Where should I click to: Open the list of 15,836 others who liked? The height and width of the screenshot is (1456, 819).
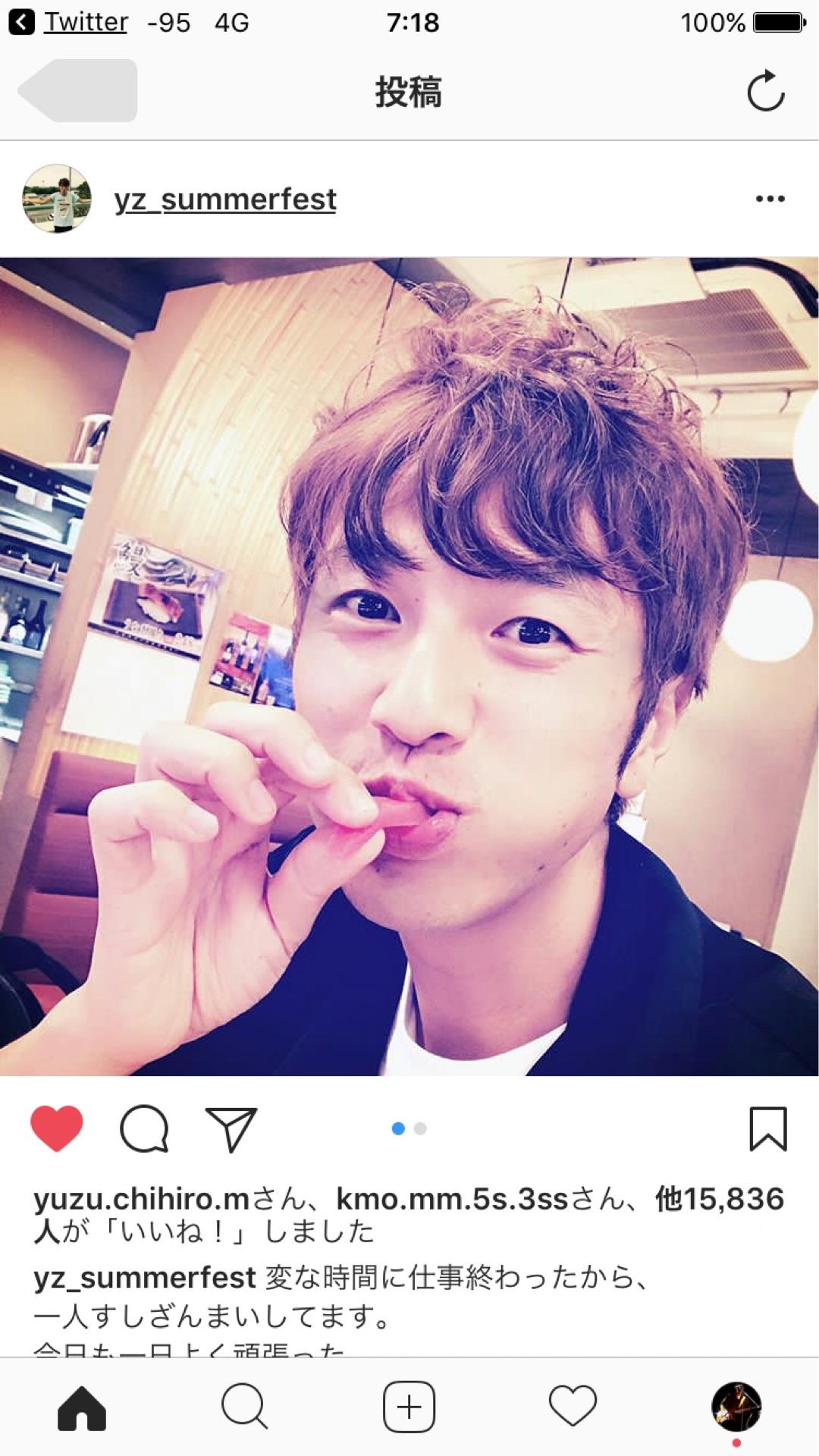click(719, 1200)
